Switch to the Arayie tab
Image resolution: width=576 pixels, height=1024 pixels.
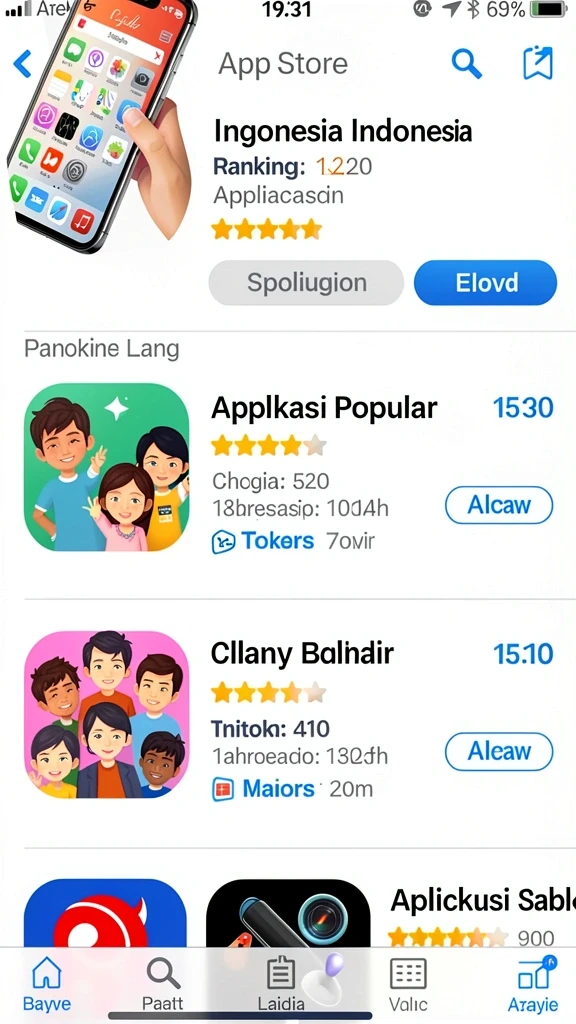533,985
